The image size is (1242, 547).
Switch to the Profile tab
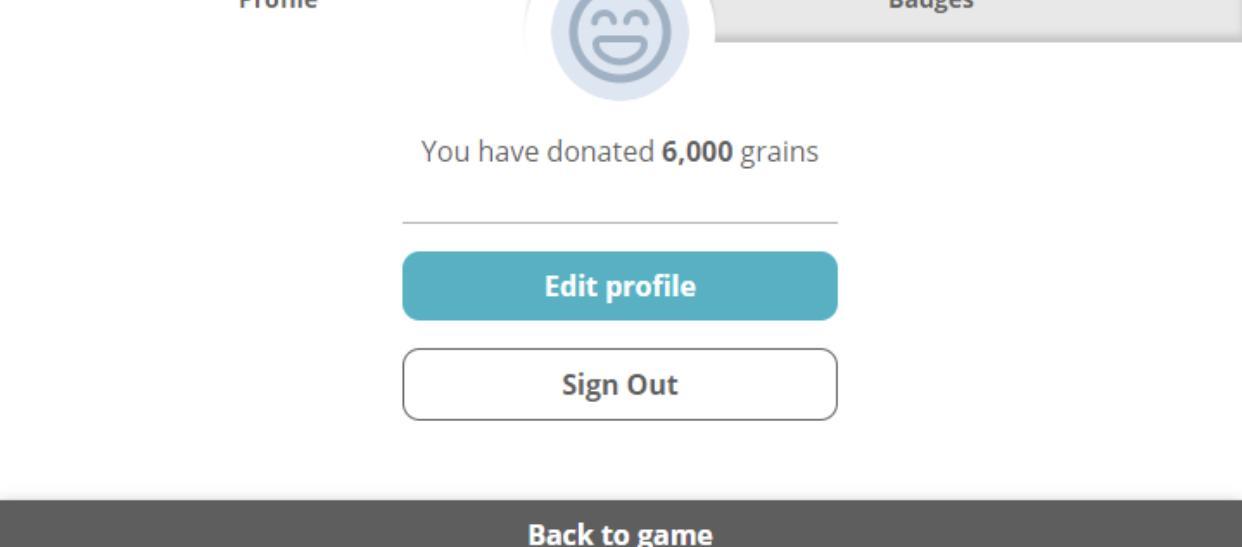[278, 6]
